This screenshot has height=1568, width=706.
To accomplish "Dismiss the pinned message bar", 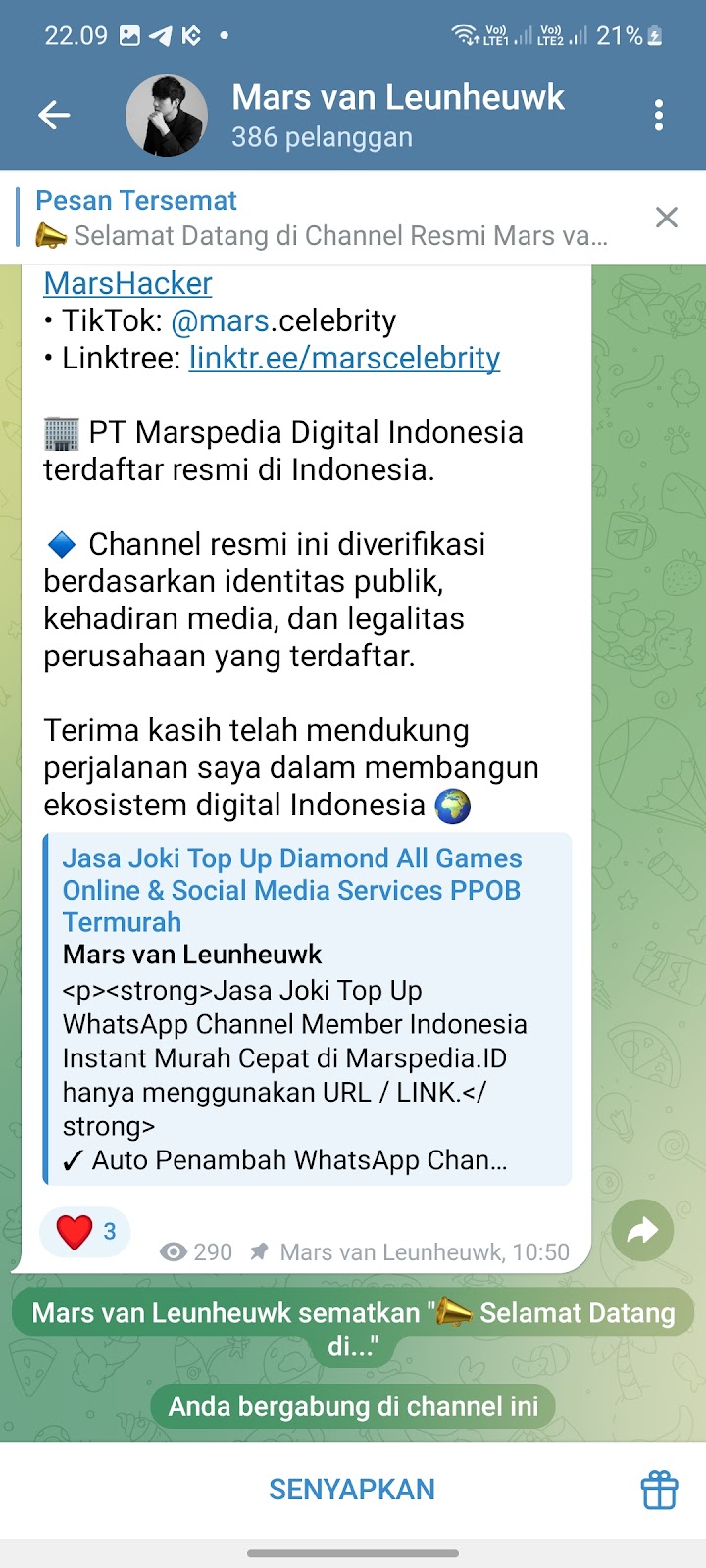I will (x=667, y=218).
